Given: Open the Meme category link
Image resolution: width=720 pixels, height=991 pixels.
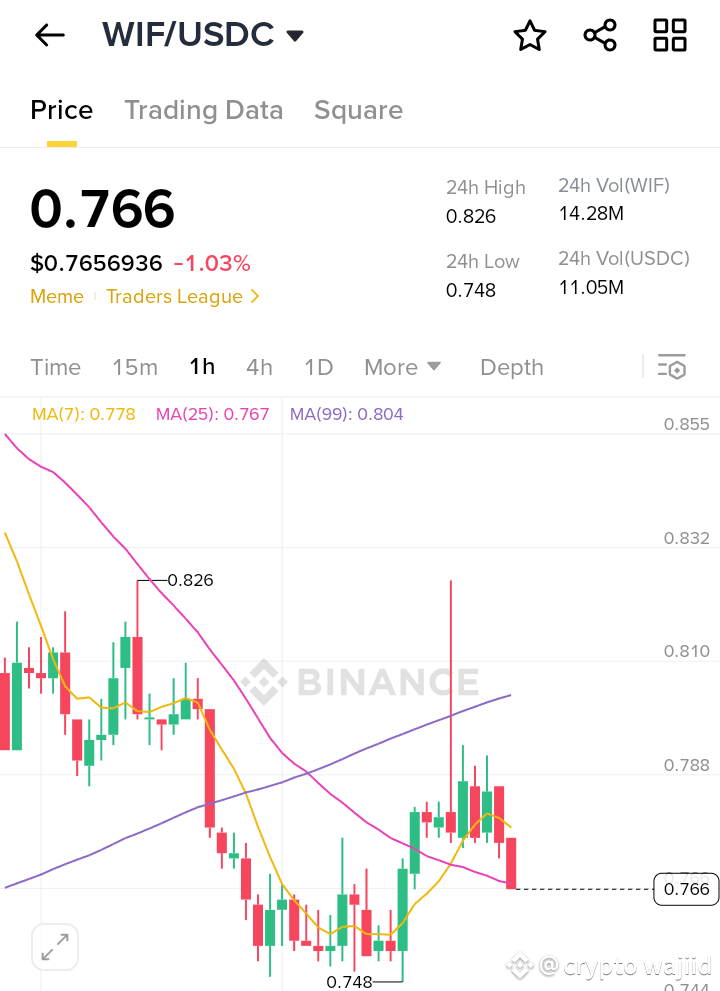Looking at the screenshot, I should pyautogui.click(x=57, y=296).
